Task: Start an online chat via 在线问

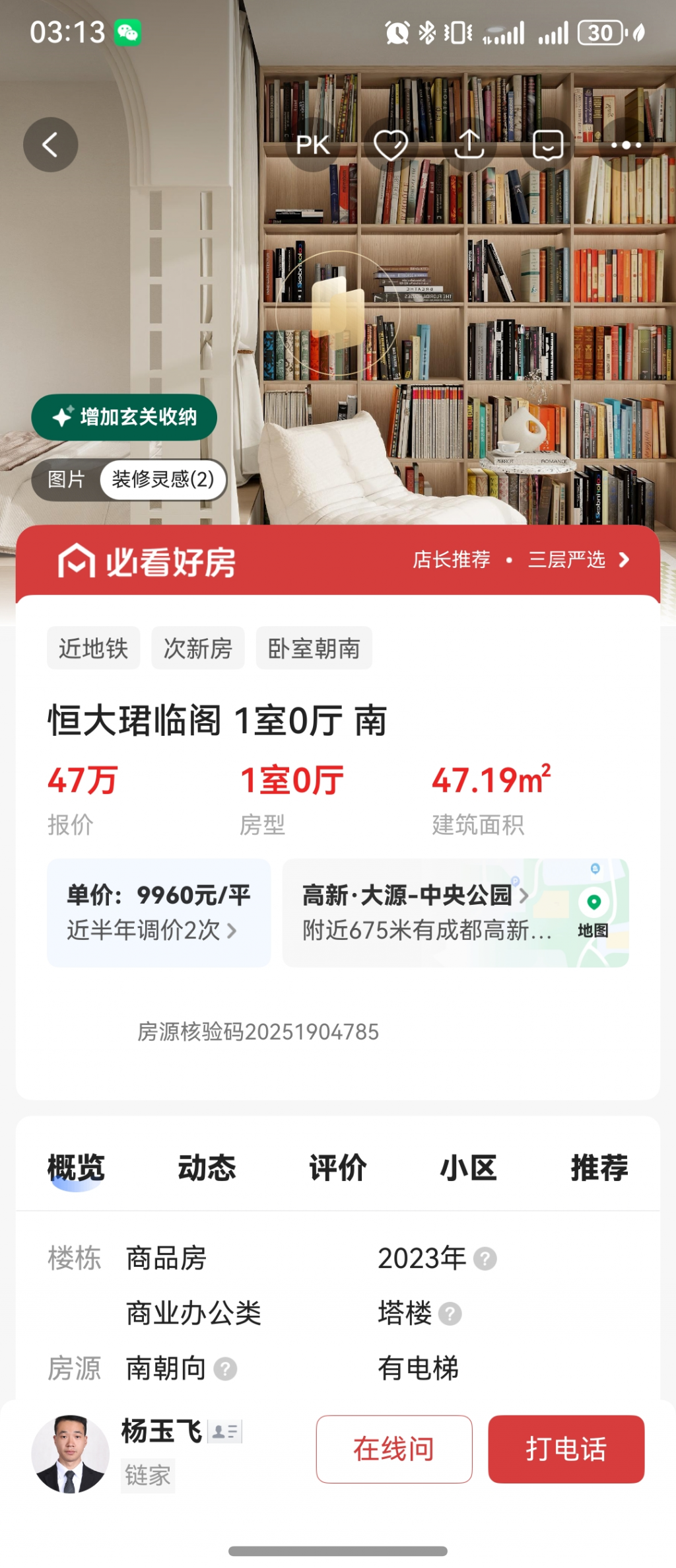Action: coord(394,1449)
